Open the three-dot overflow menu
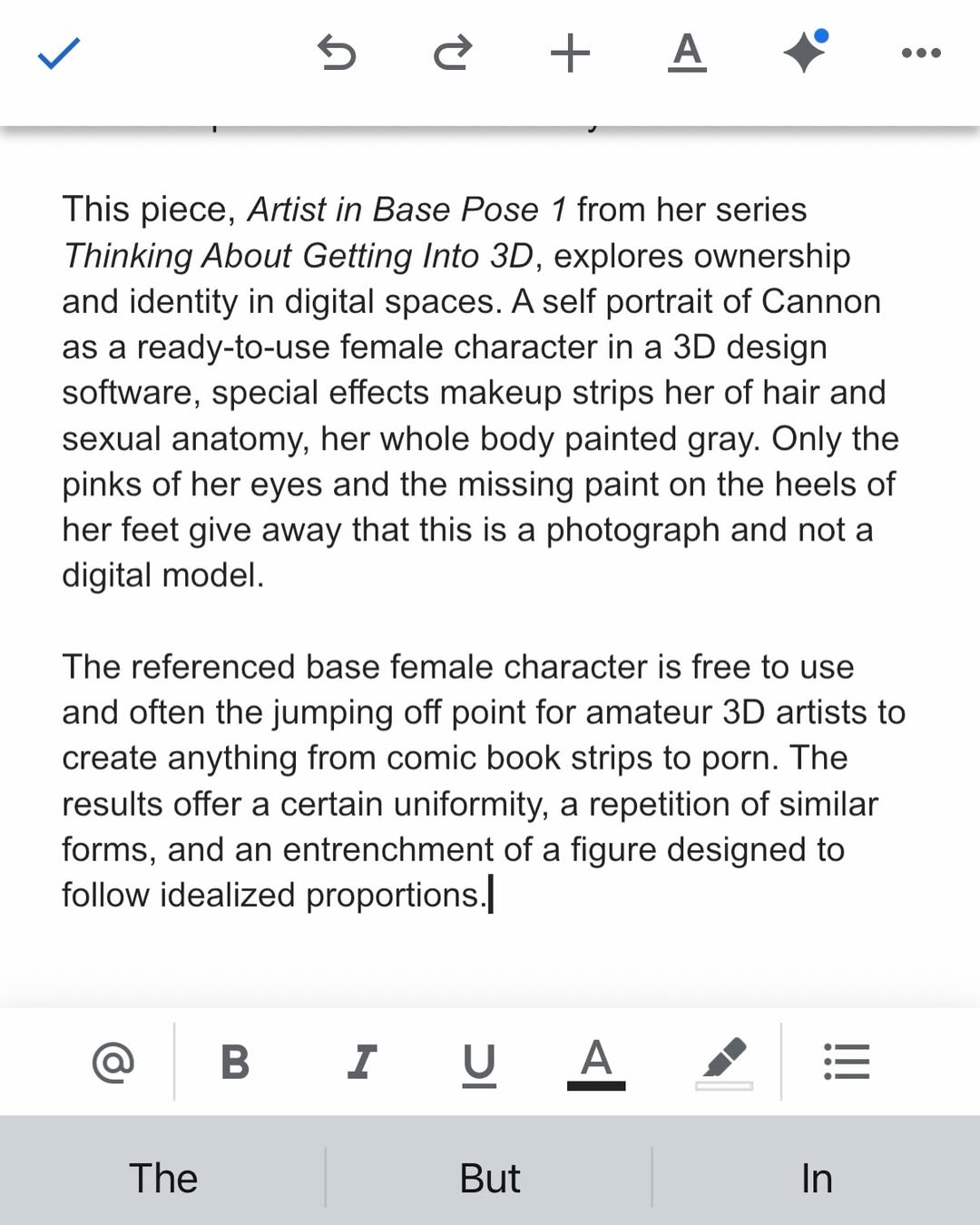Viewport: 980px width, 1225px height. click(921, 54)
